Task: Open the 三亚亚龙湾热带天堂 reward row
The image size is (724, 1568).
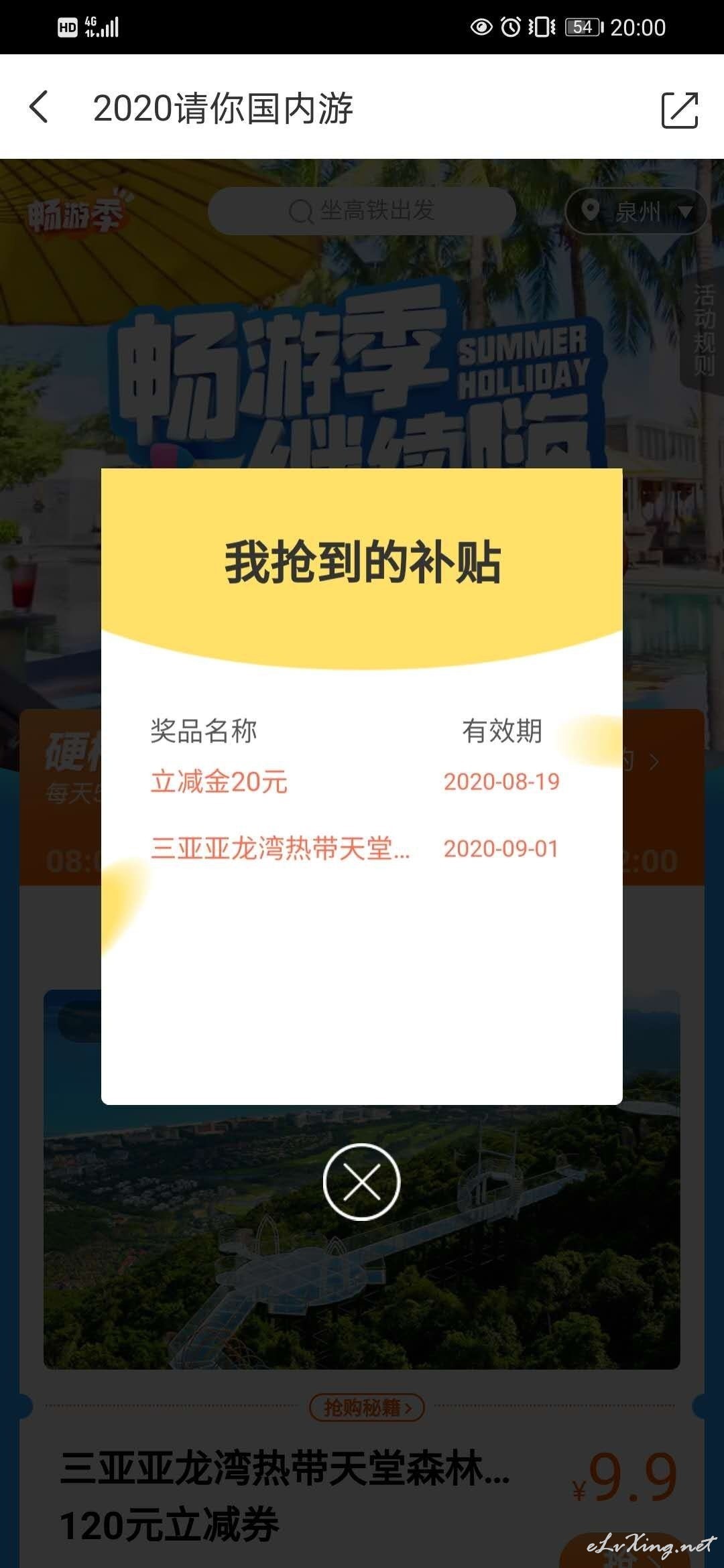Action: coord(355,848)
